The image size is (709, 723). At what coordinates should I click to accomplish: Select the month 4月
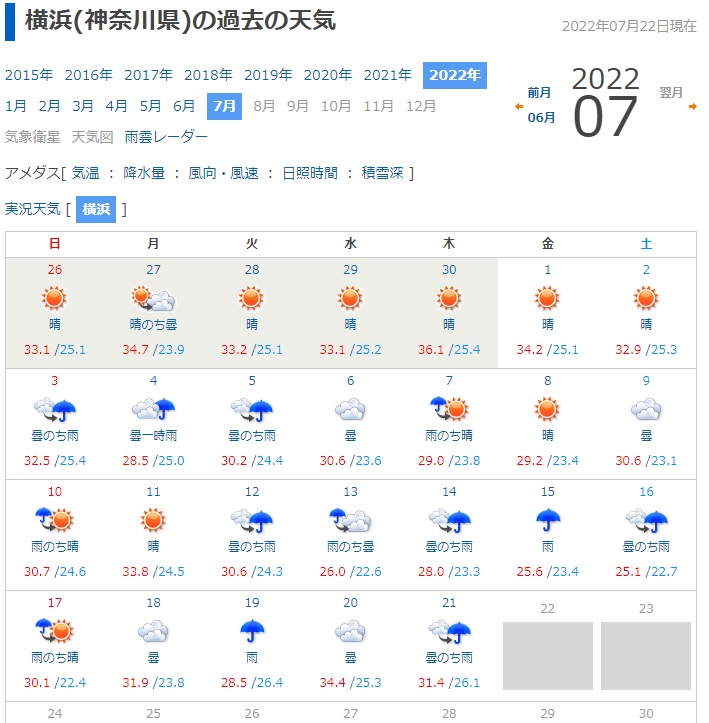pyautogui.click(x=117, y=106)
